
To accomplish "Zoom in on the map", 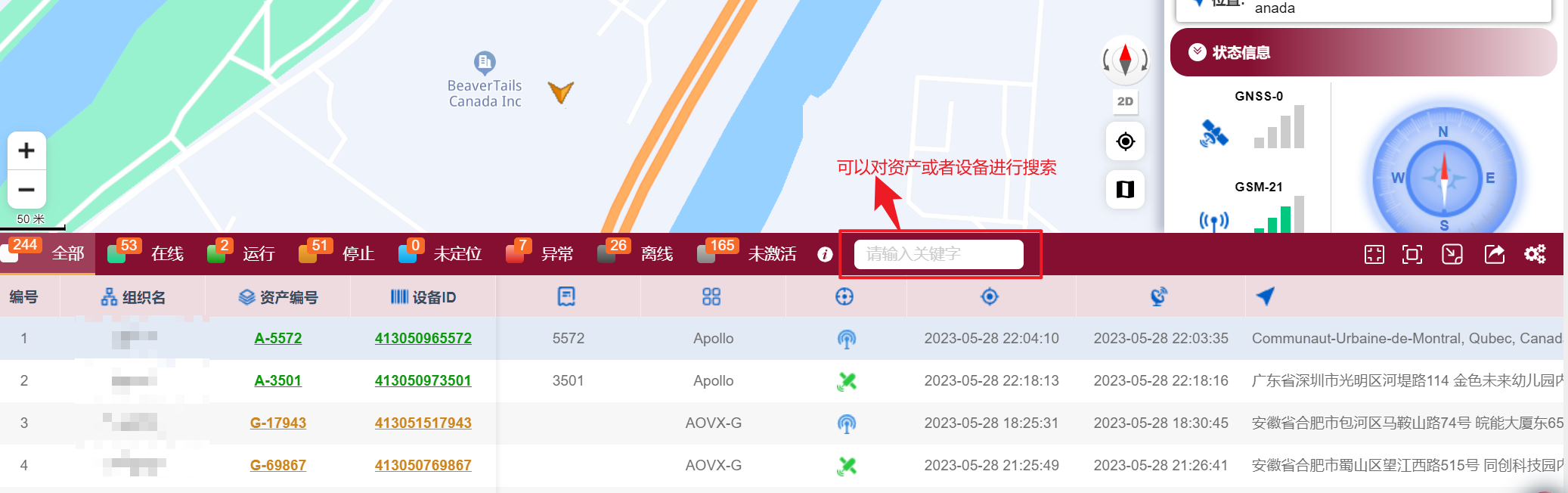I will pos(26,150).
